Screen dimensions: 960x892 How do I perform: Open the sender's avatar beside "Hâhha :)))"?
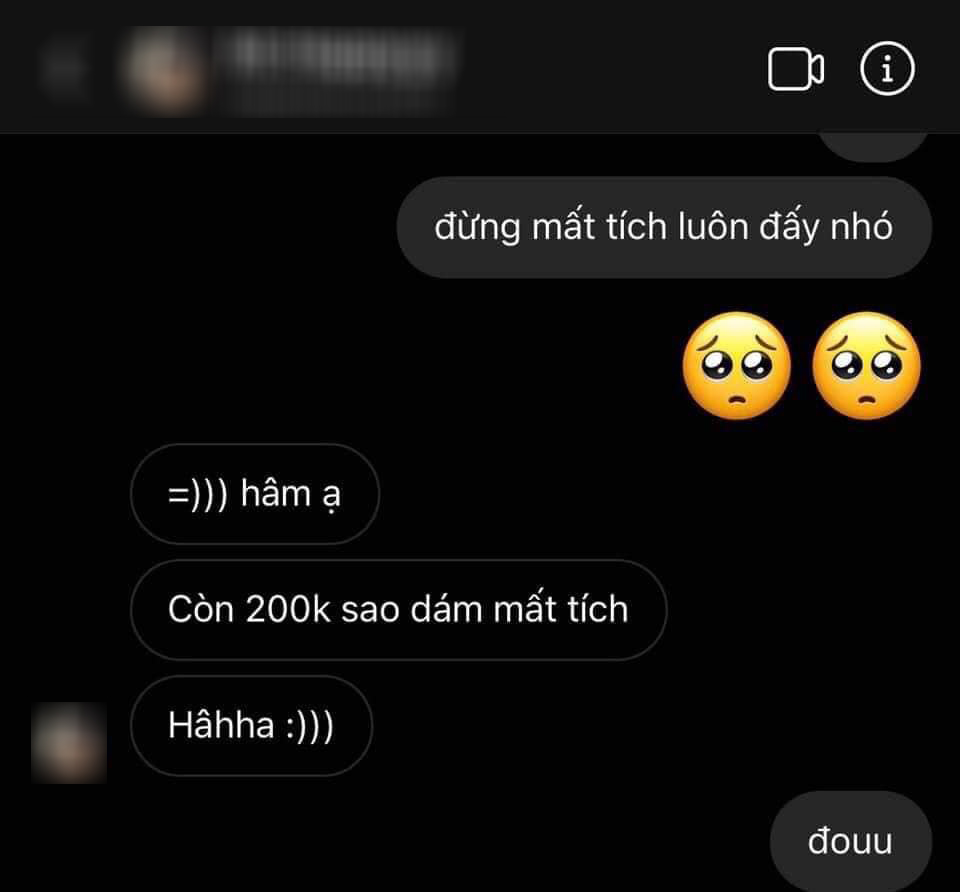(69, 742)
